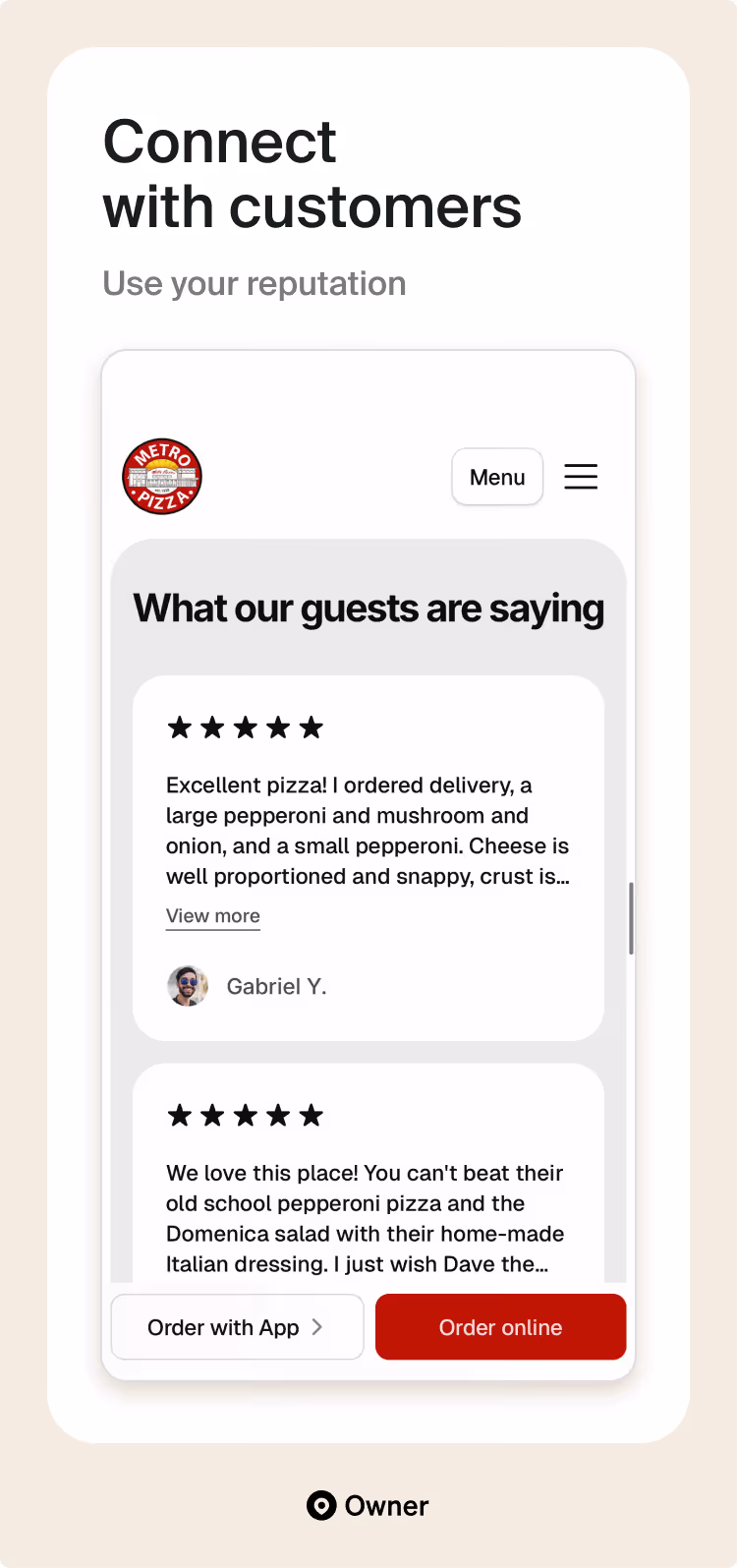Click the second star on Gabriel's review
Image resolution: width=737 pixels, height=1568 pixels.
(x=213, y=727)
